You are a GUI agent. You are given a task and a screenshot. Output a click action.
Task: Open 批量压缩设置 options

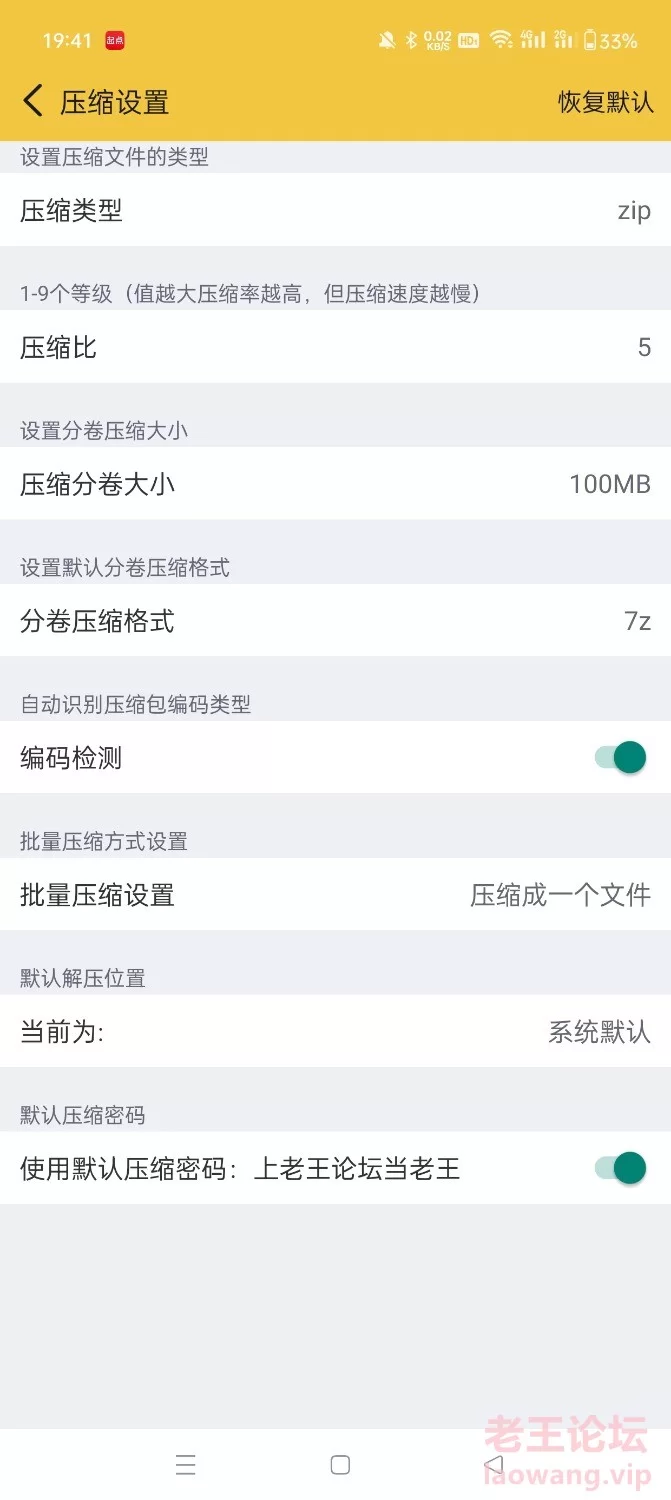coord(335,894)
